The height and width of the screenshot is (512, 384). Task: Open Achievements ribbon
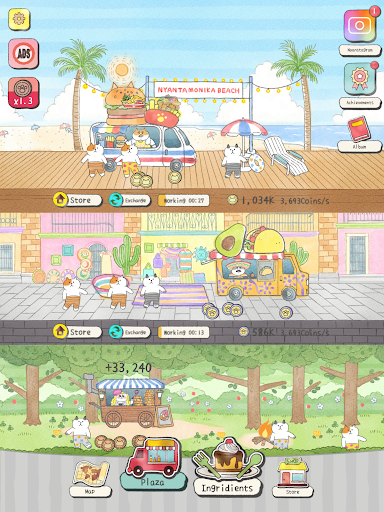tap(360, 79)
